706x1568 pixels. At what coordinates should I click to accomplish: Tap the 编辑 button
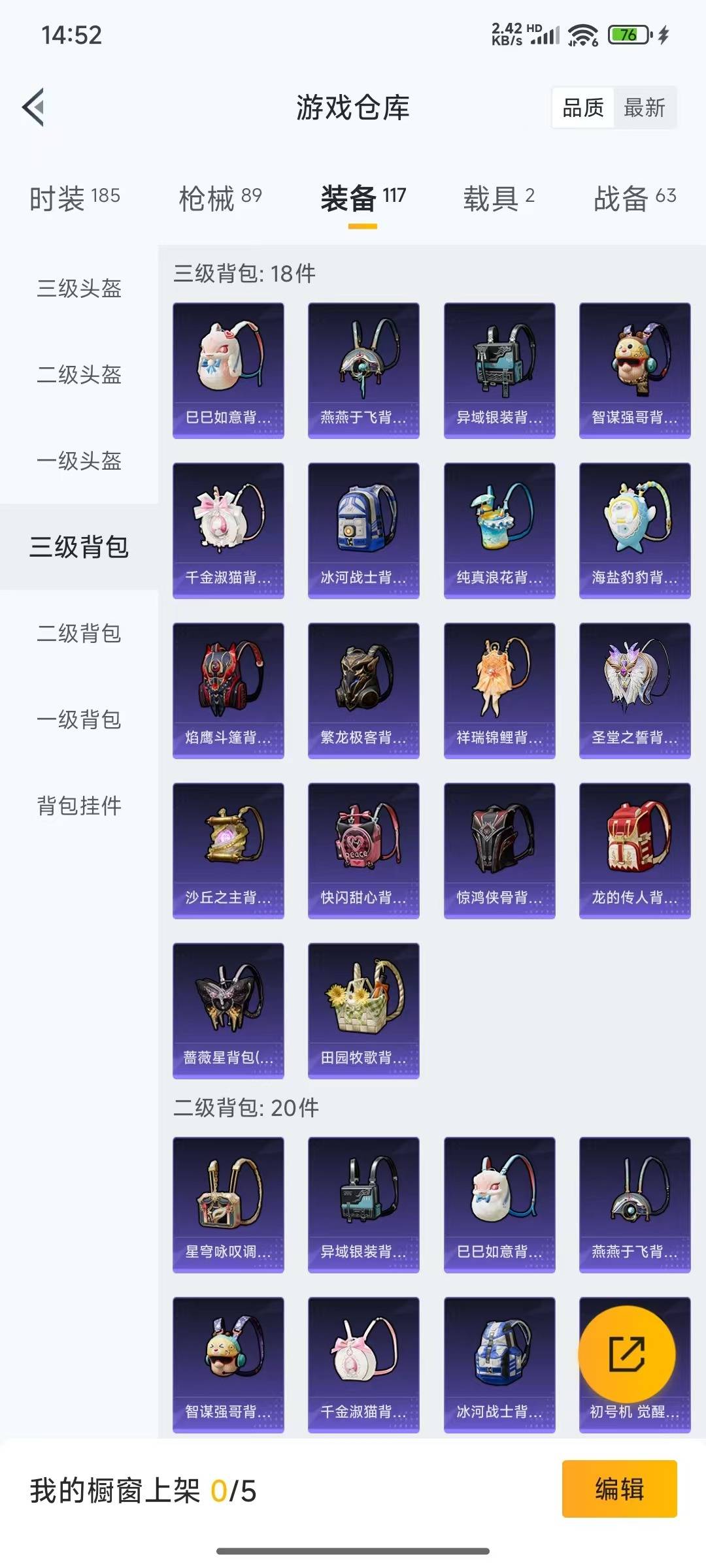click(x=619, y=1489)
